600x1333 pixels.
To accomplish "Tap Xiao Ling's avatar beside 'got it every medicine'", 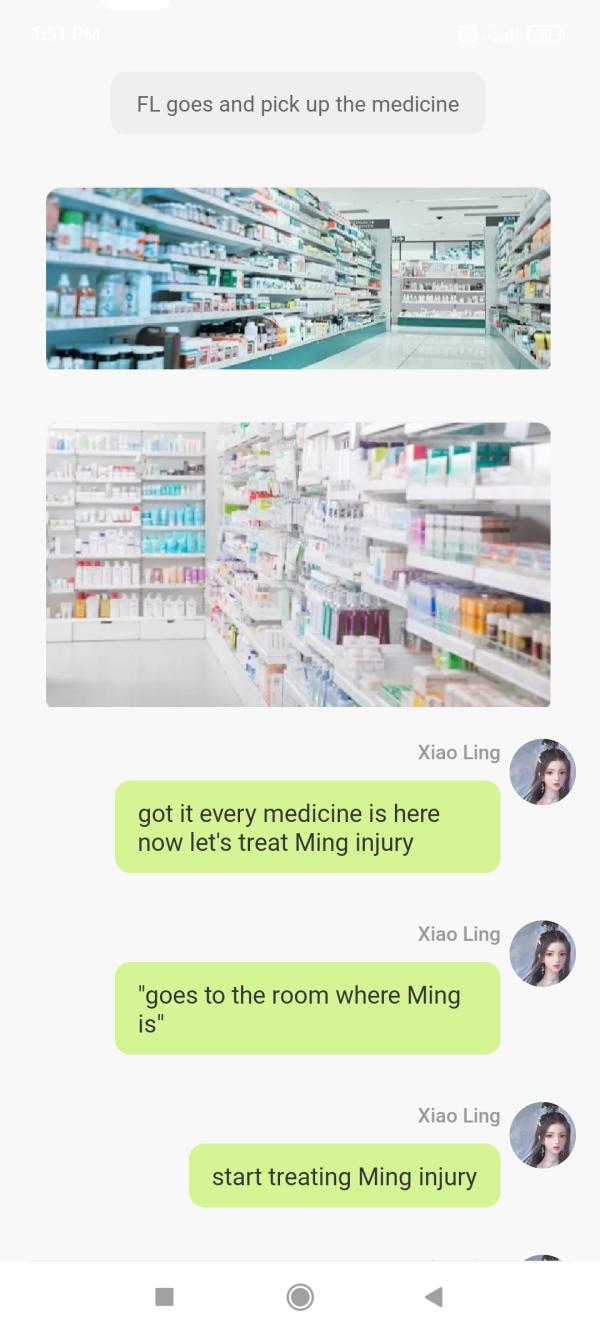I will click(542, 772).
